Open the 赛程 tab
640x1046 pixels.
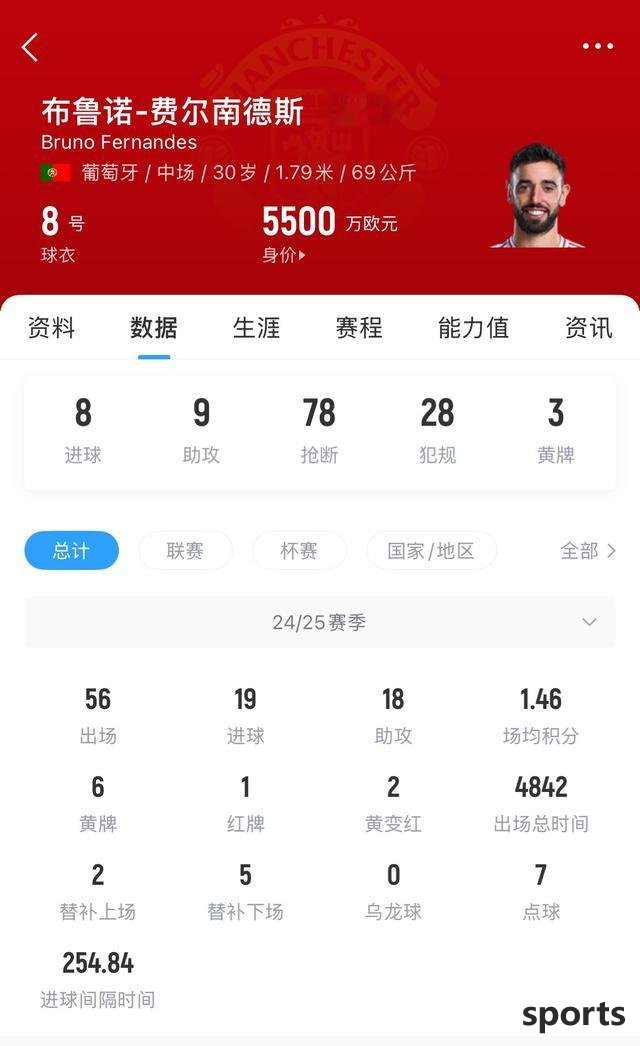[x=359, y=328]
